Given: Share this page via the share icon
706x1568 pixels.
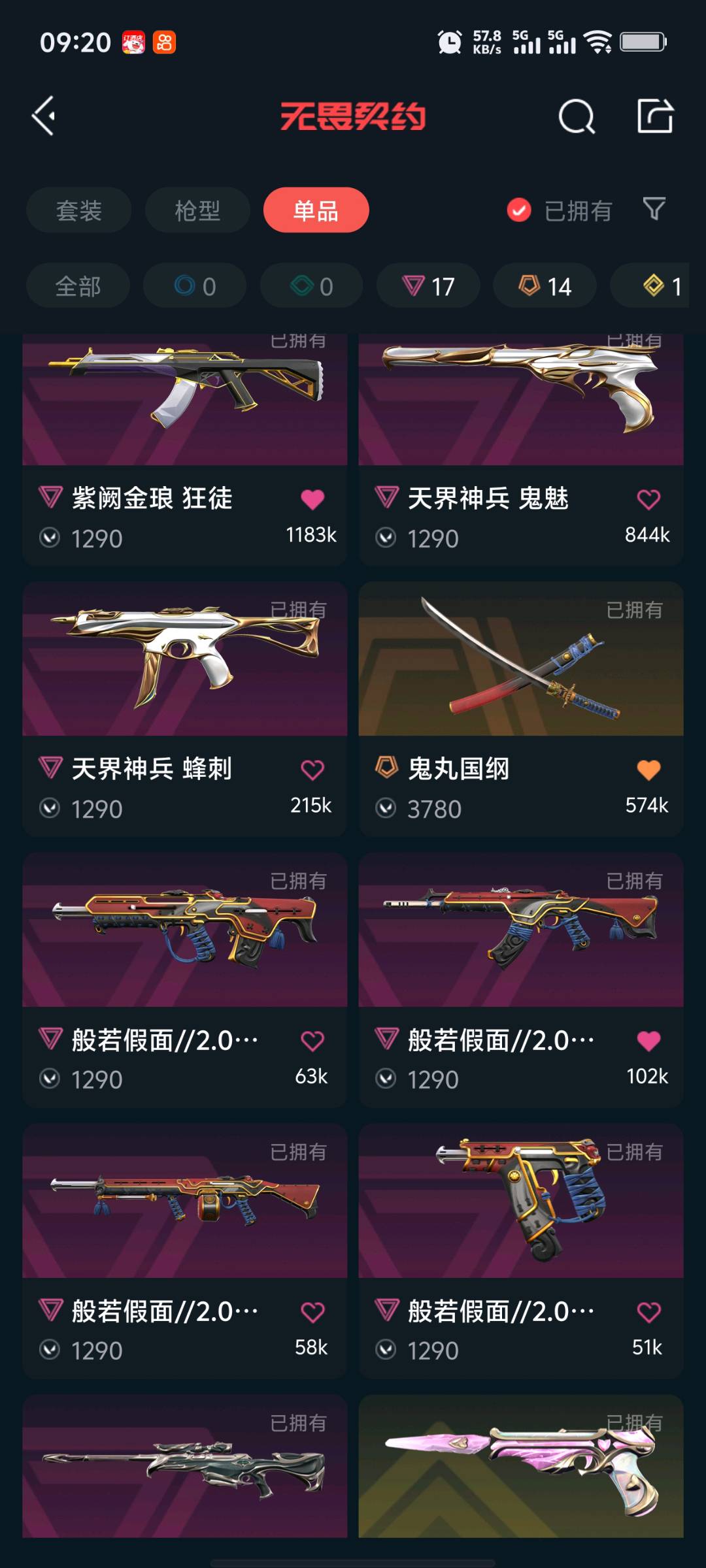Looking at the screenshot, I should (655, 116).
